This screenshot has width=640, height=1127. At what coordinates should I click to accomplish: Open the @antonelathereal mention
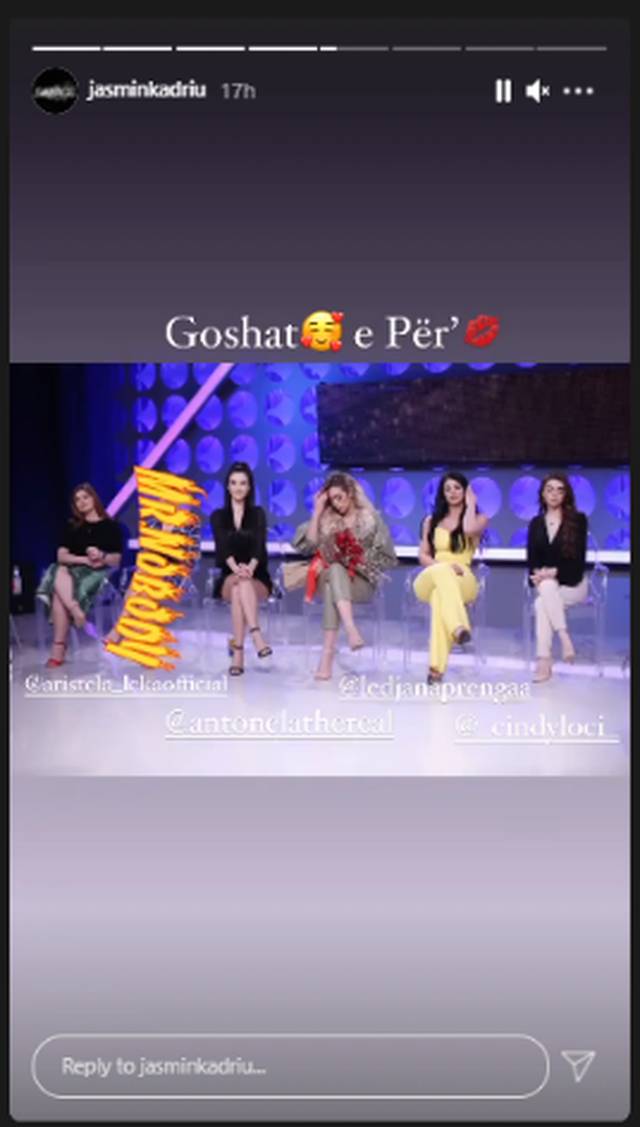coord(279,724)
